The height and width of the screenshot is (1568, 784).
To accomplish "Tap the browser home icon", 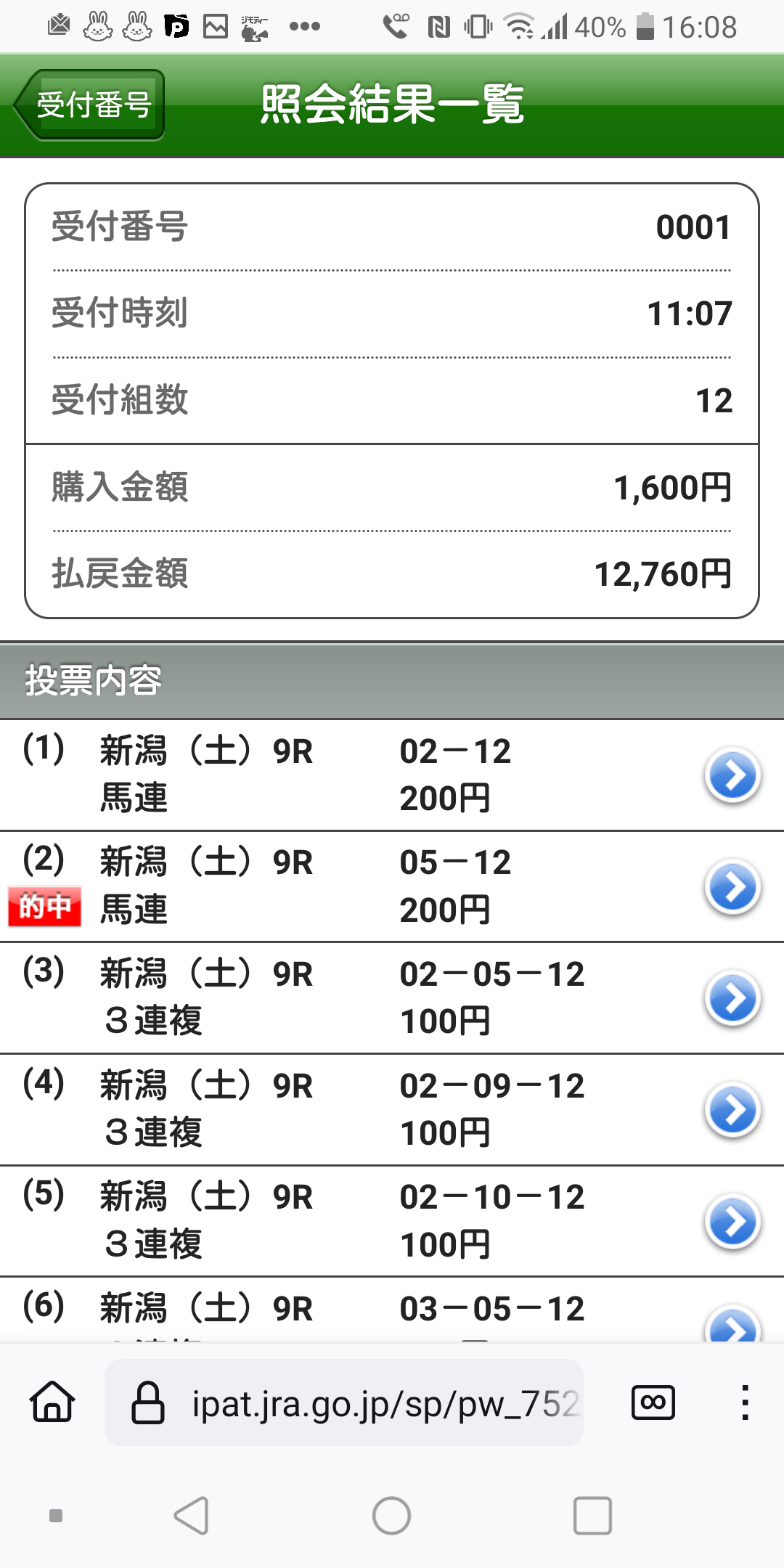I will pyautogui.click(x=52, y=1402).
